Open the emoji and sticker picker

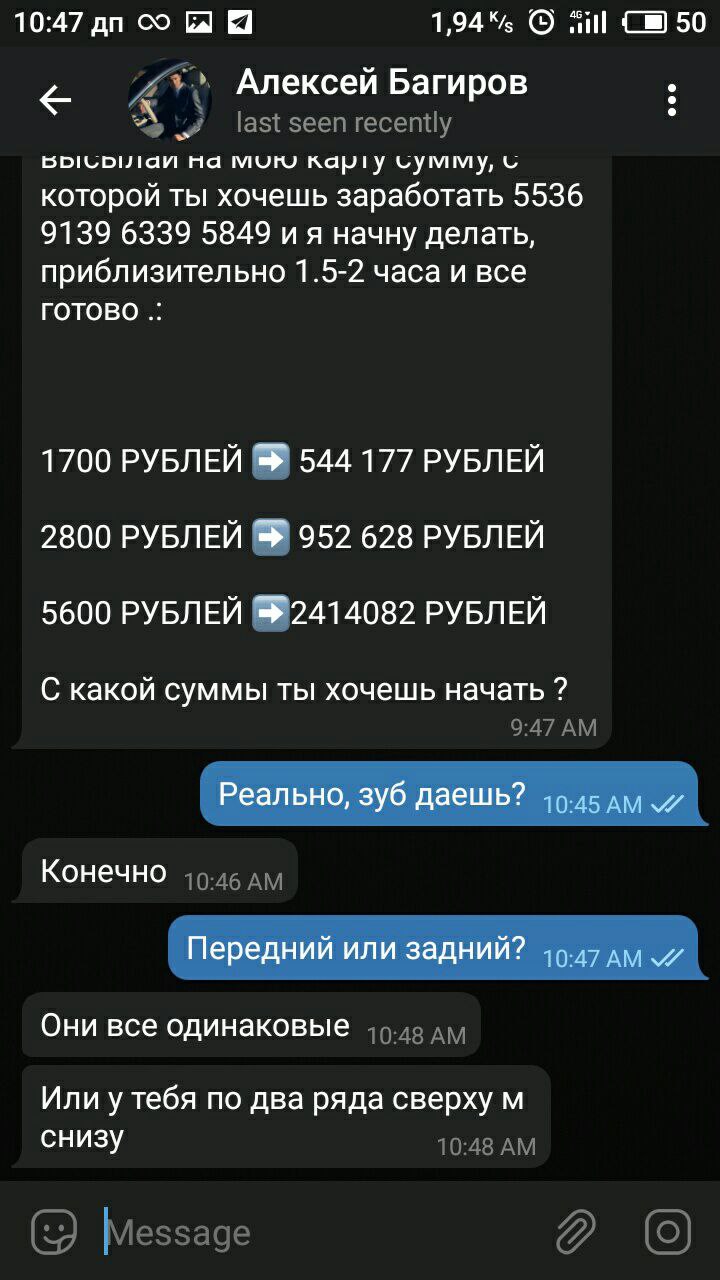(x=53, y=1231)
